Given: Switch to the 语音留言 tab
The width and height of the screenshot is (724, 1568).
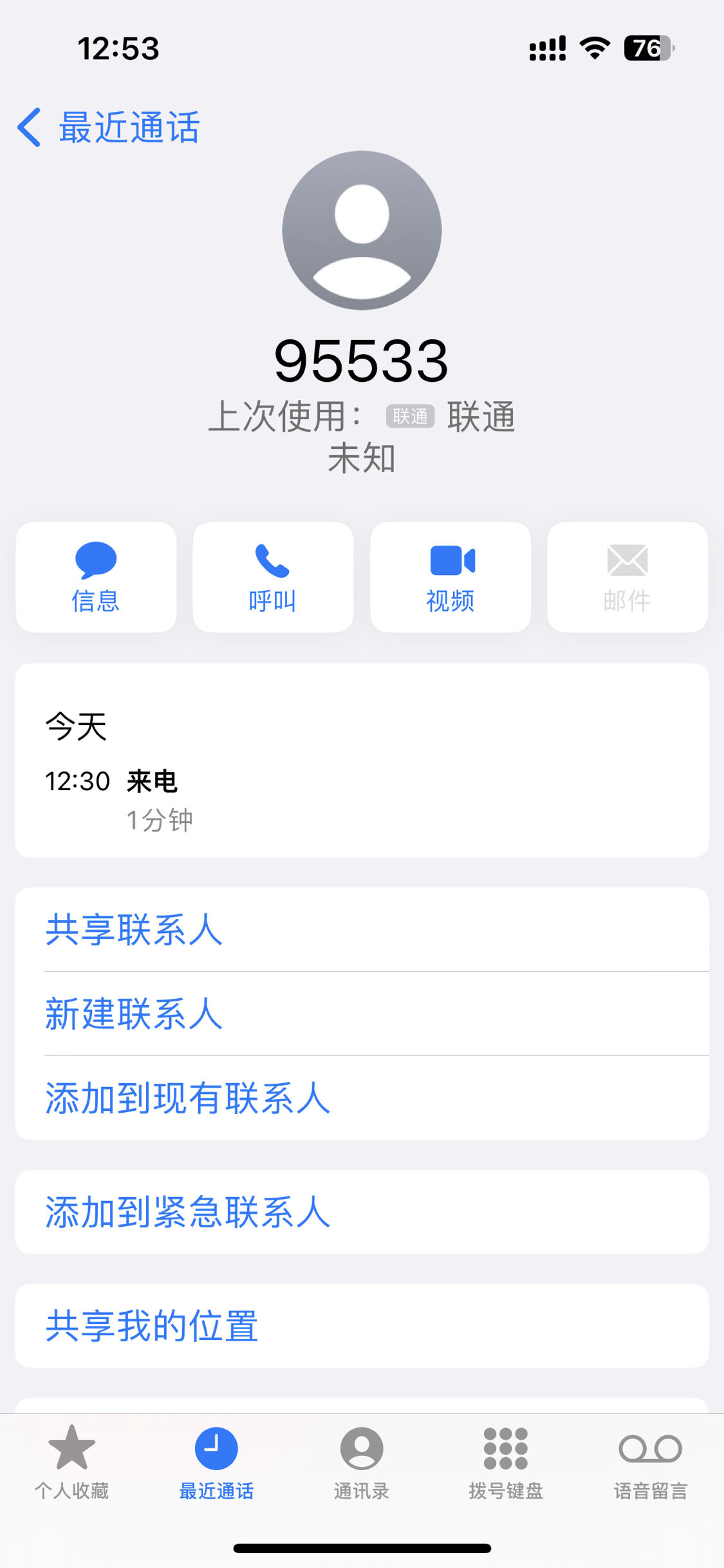Looking at the screenshot, I should (651, 1462).
